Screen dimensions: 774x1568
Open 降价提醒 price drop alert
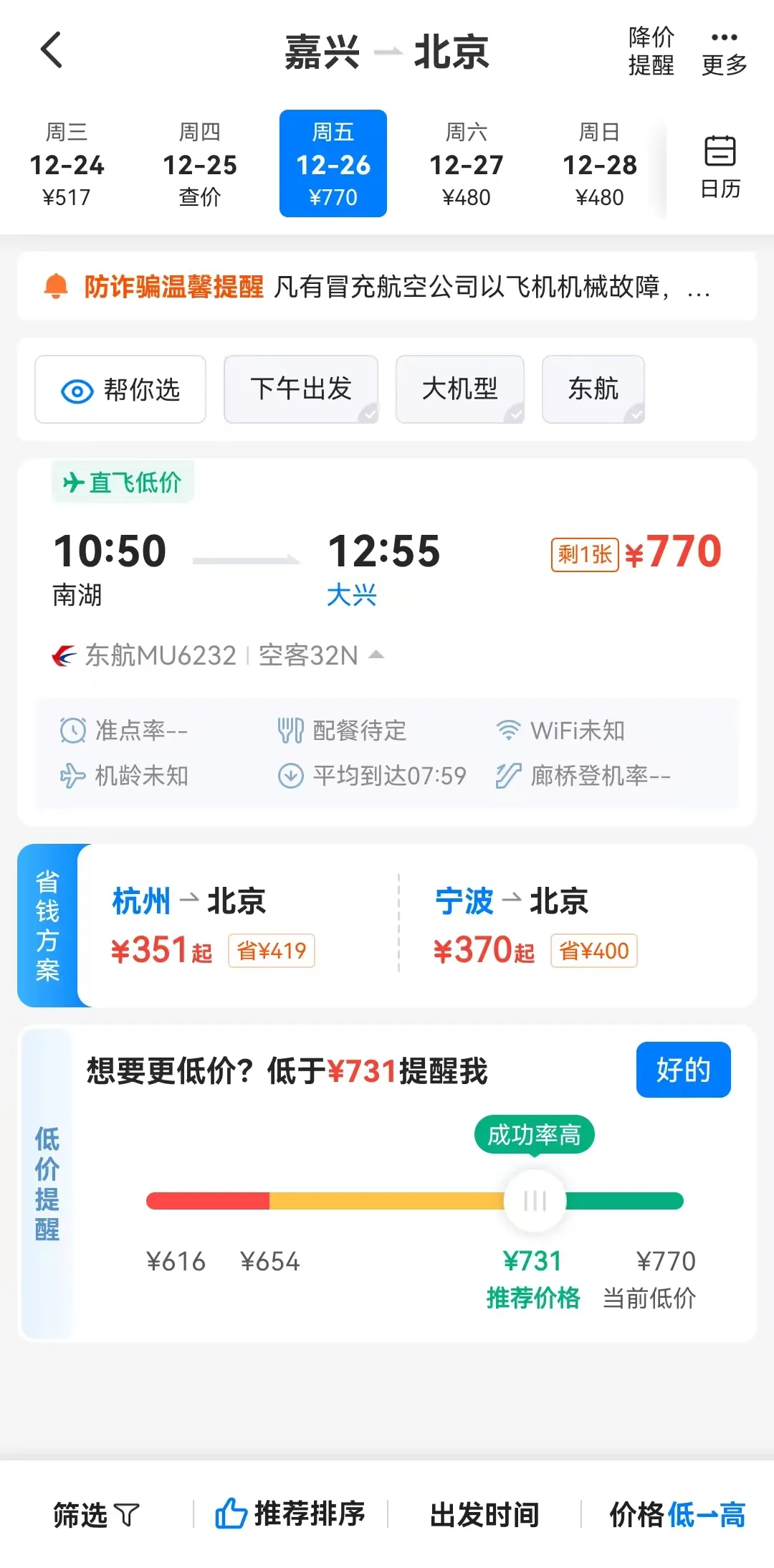651,51
